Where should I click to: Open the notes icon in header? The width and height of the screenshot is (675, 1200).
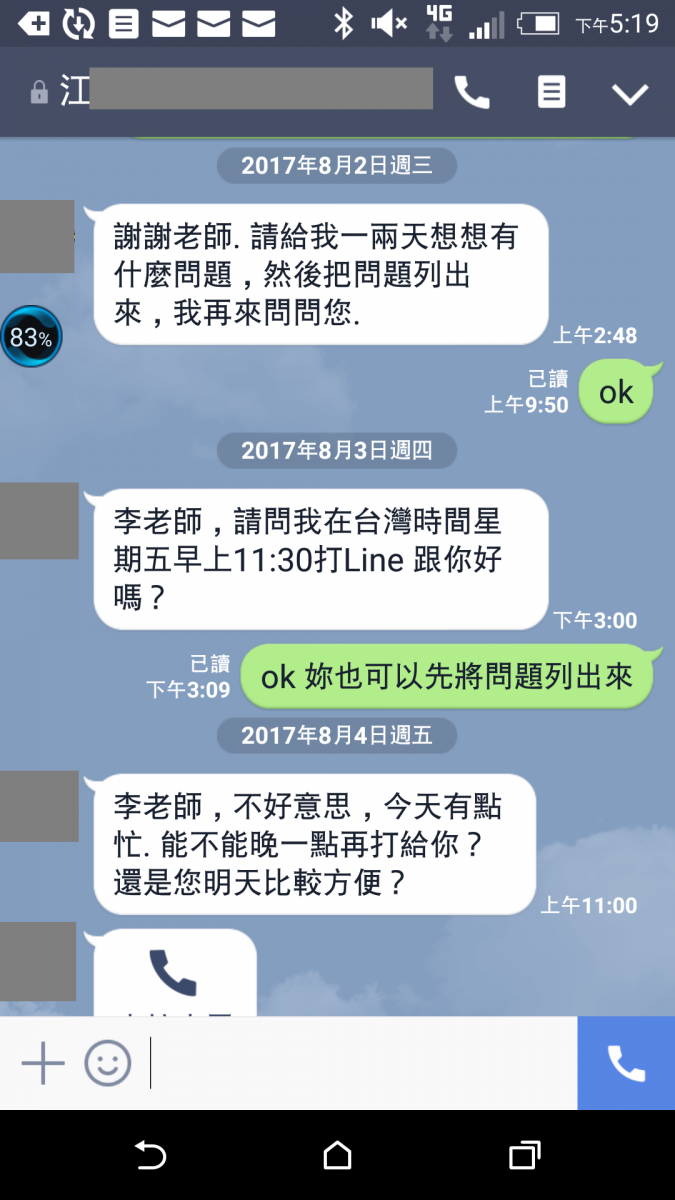[551, 92]
